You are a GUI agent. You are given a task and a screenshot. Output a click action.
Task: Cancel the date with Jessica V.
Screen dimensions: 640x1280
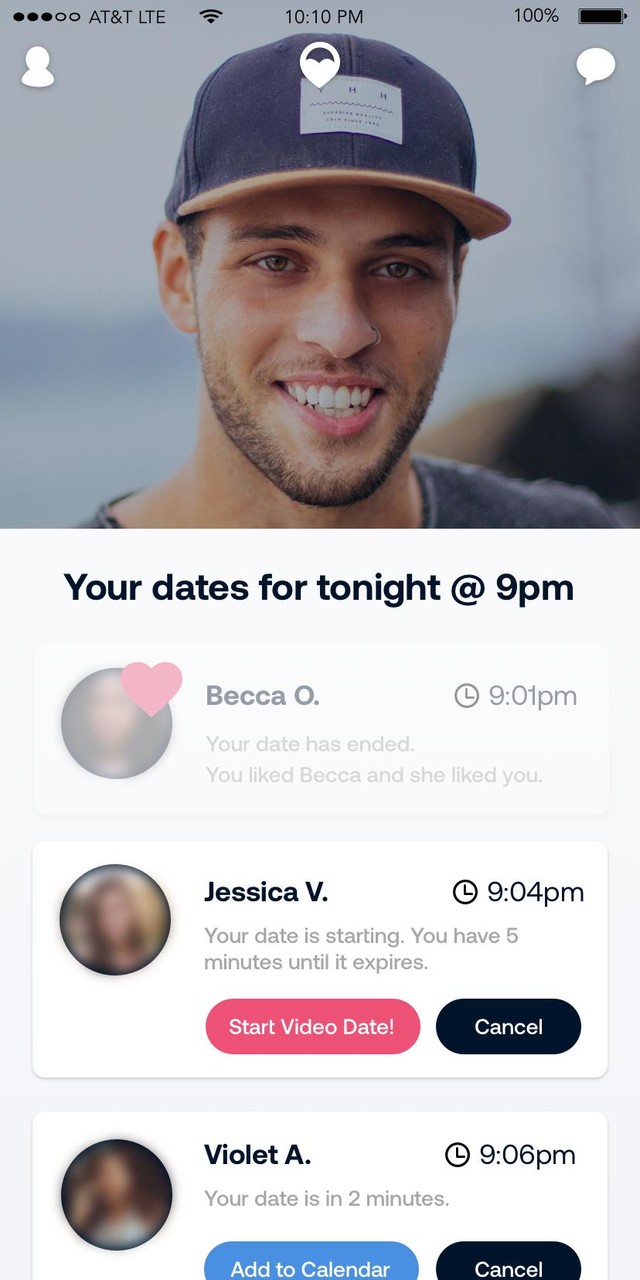point(508,1026)
